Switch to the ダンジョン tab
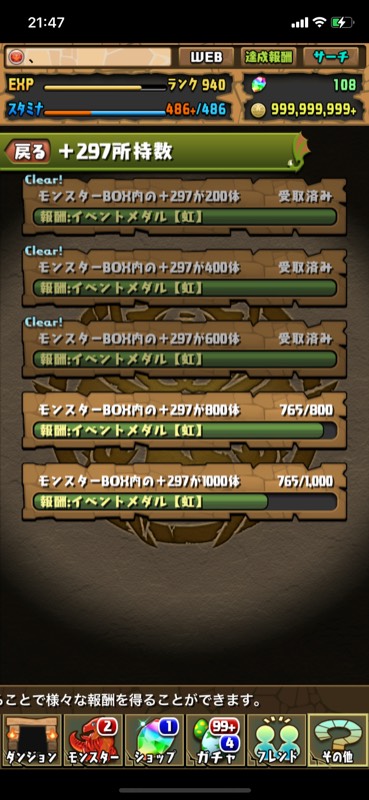The width and height of the screenshot is (369, 800). tap(32, 740)
